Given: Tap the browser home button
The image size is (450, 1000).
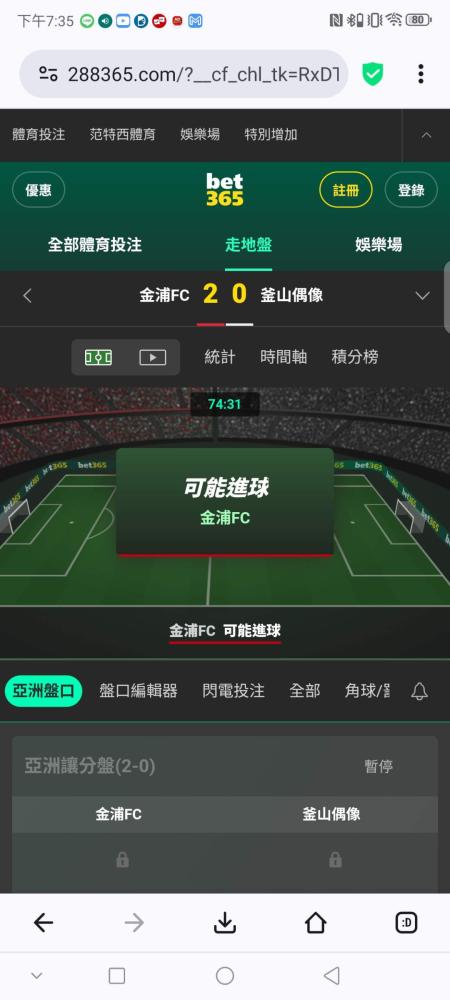Looking at the screenshot, I should [316, 923].
